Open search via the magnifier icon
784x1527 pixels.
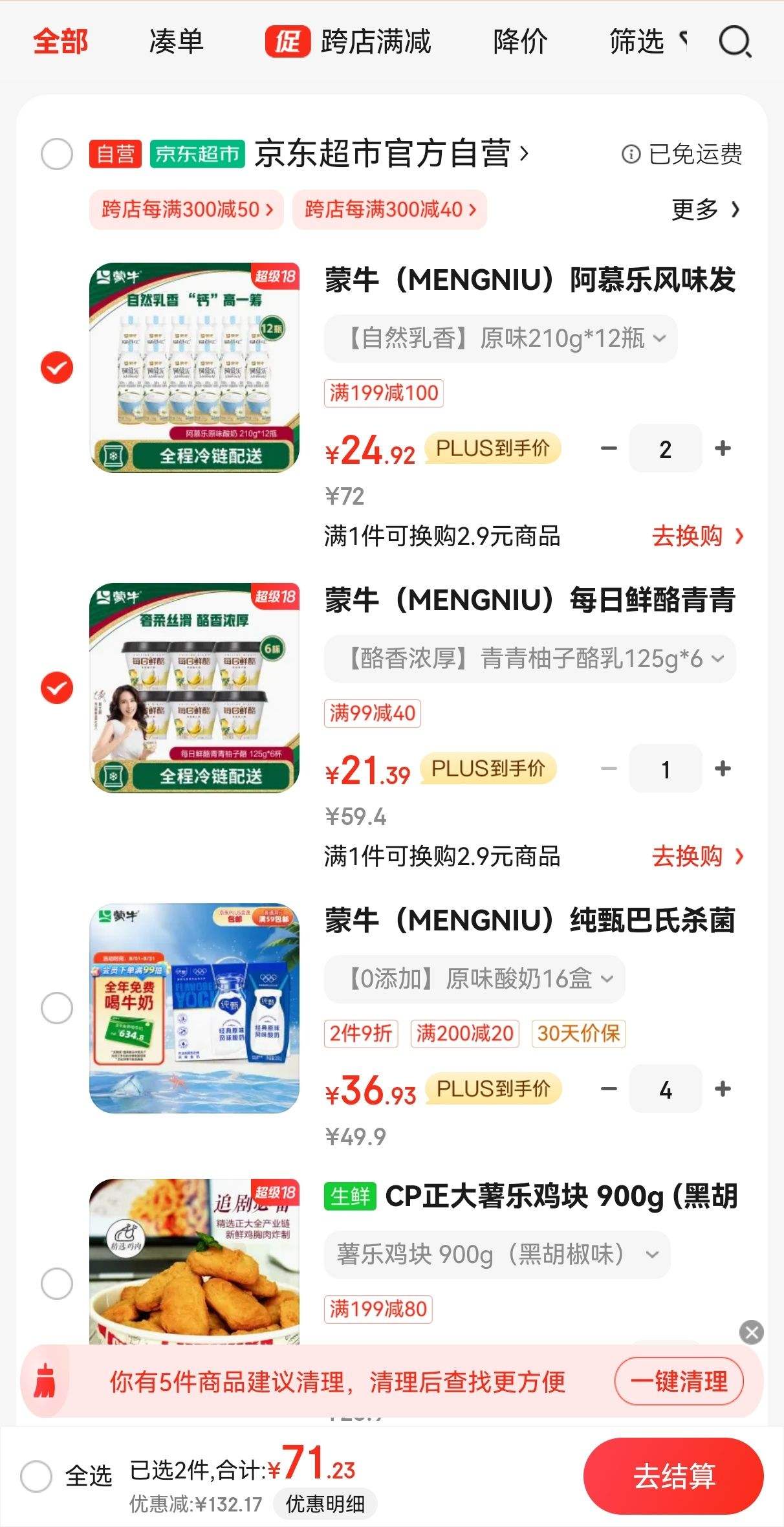[x=734, y=41]
